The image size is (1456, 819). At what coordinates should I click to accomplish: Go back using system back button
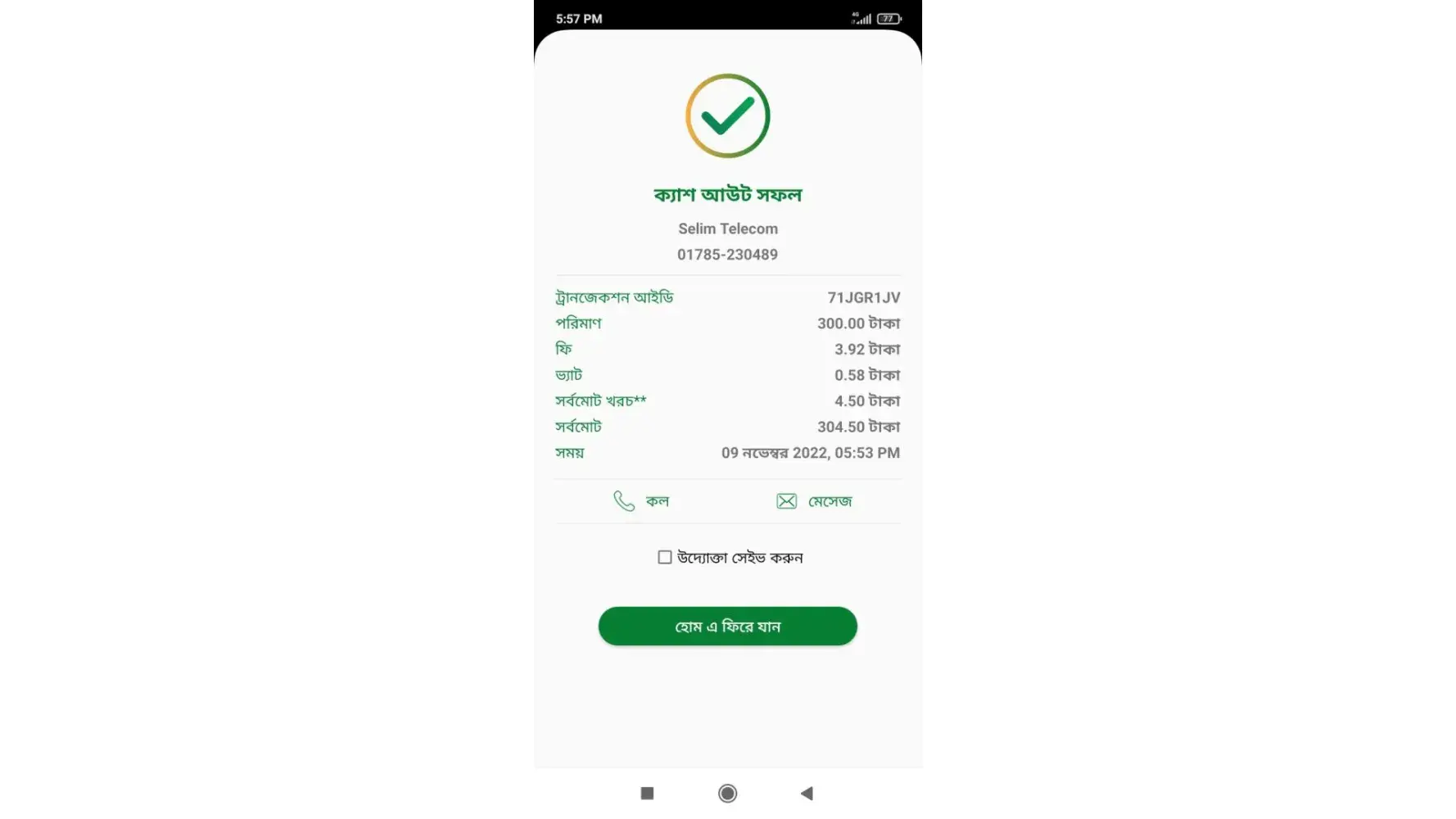click(807, 793)
